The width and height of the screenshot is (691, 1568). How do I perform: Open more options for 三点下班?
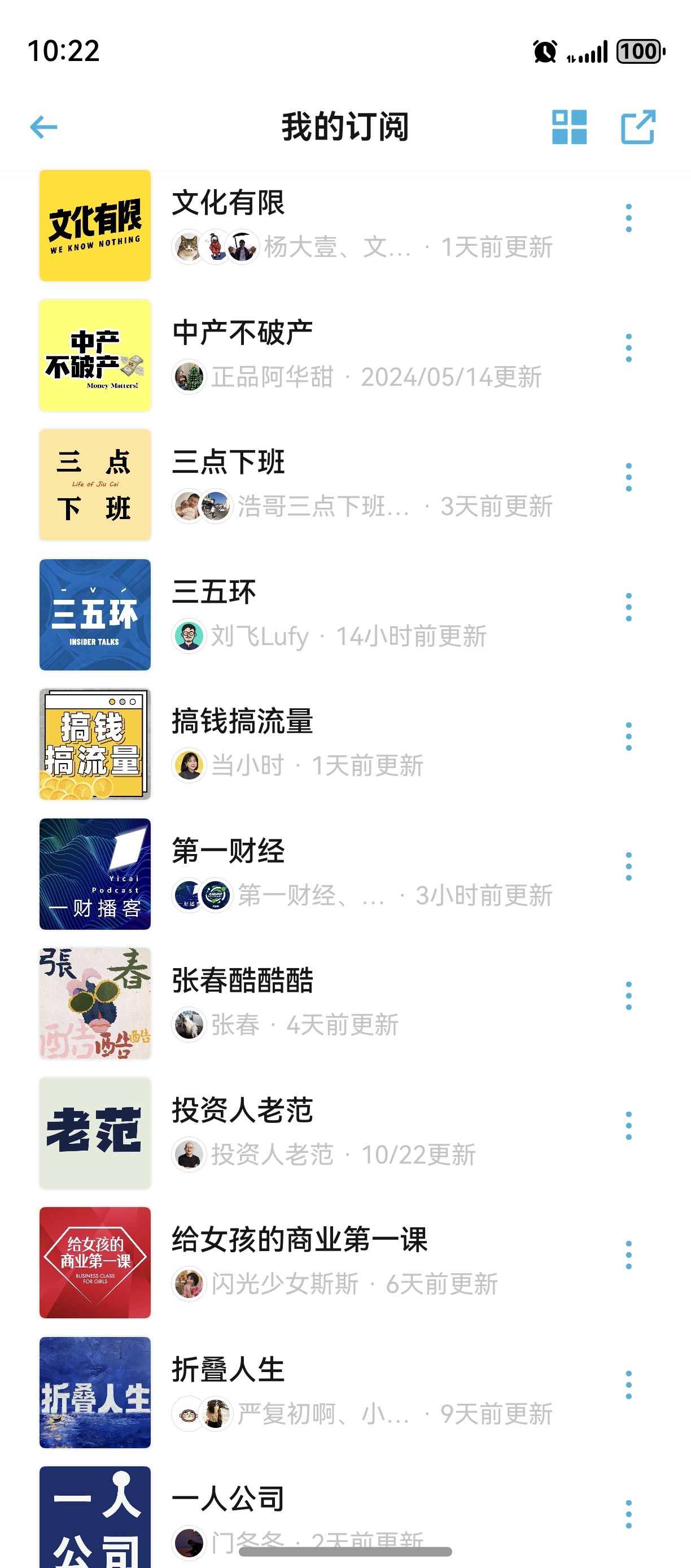click(628, 477)
